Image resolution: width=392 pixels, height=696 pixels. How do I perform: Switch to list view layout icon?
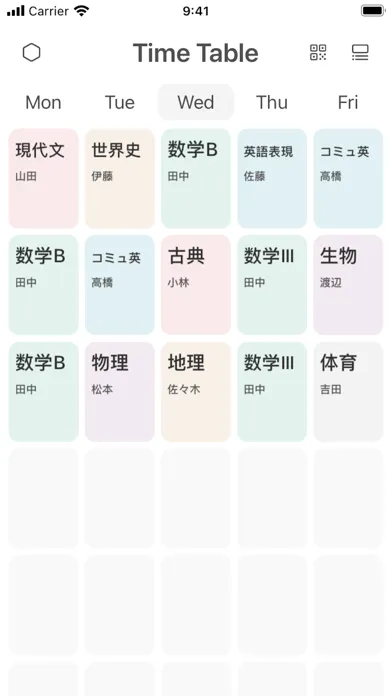pyautogui.click(x=360, y=52)
